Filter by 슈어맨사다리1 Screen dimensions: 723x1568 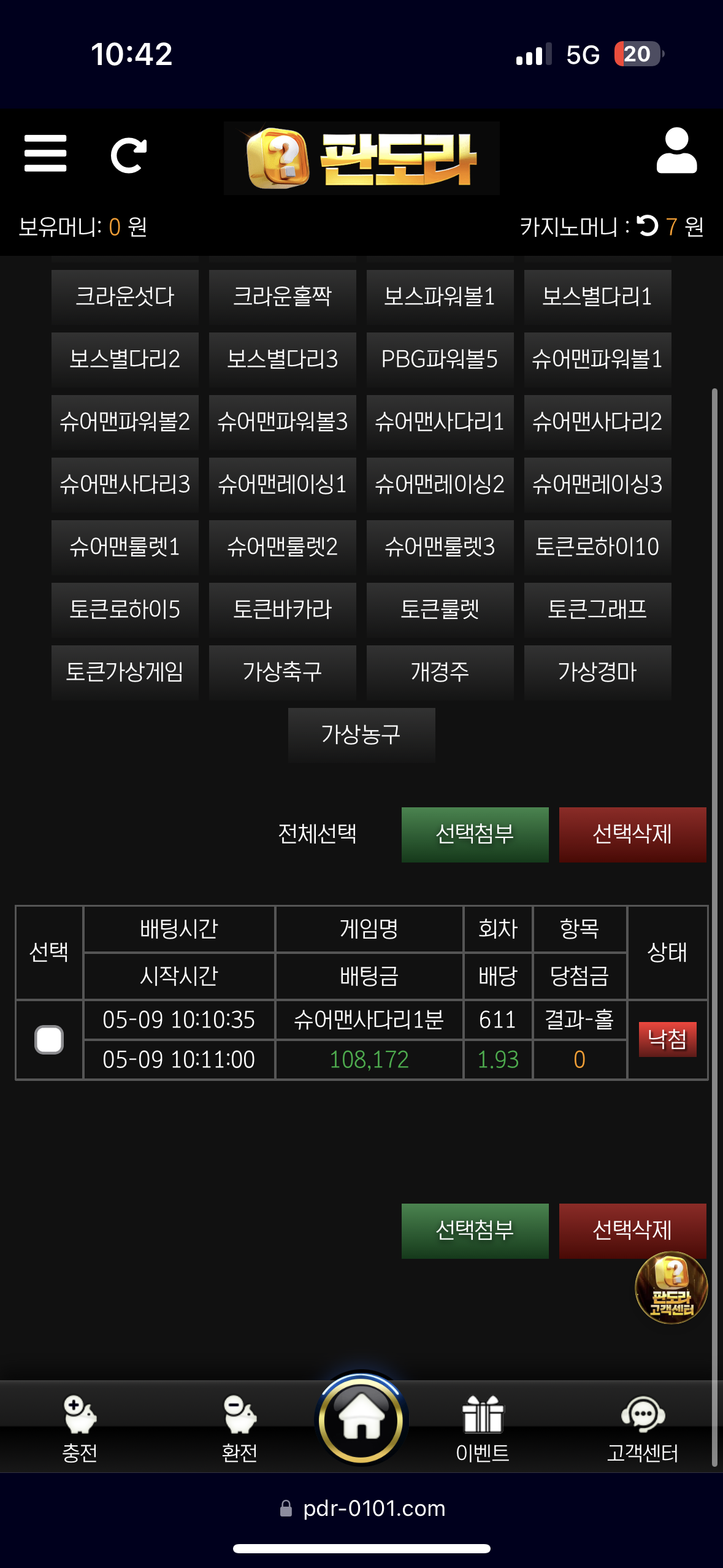click(440, 422)
